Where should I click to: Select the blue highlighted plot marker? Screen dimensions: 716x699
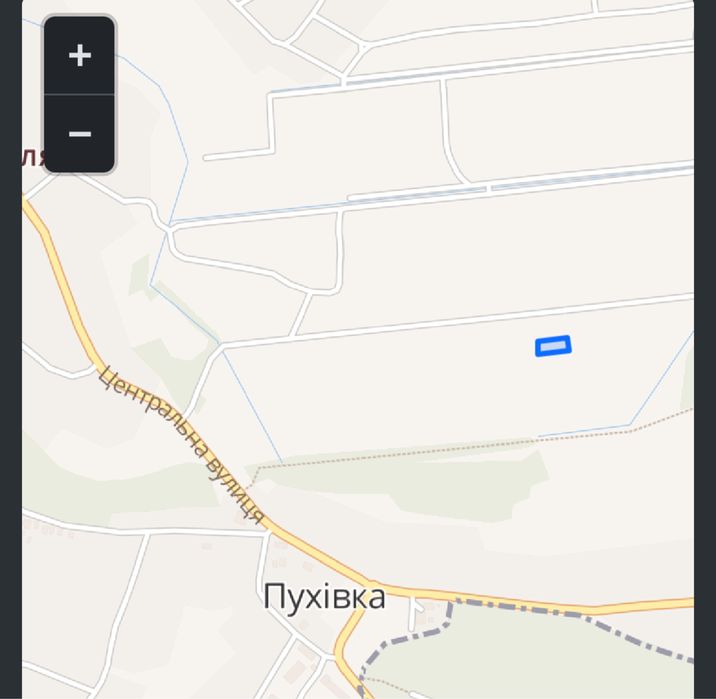coord(553,346)
